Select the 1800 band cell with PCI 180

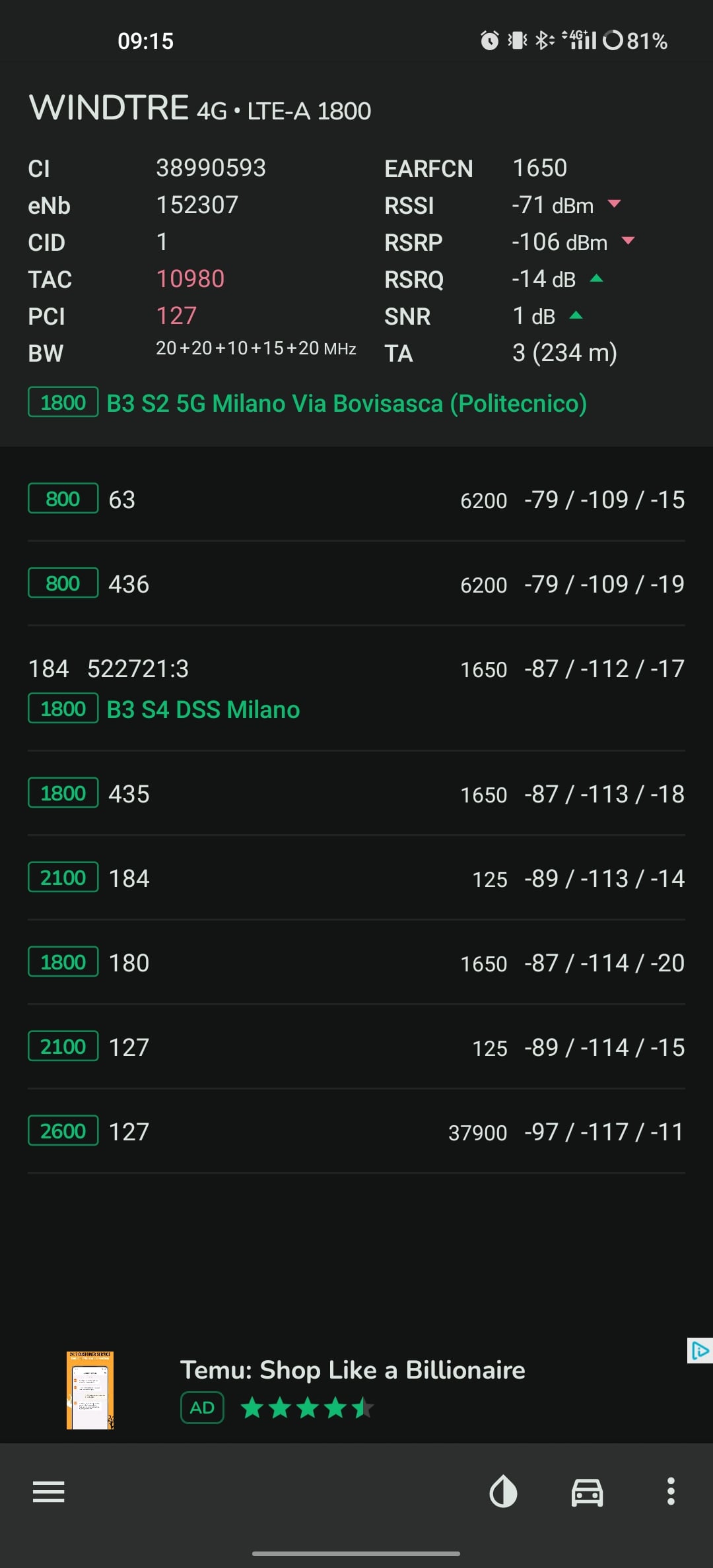click(x=356, y=963)
